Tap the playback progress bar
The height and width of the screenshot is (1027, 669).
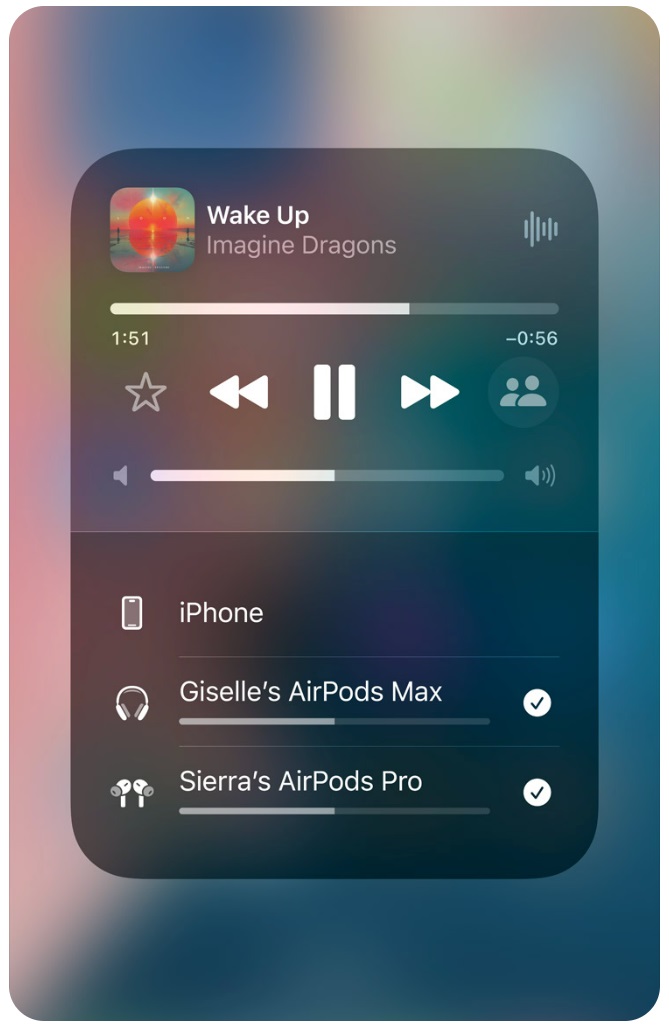click(334, 309)
